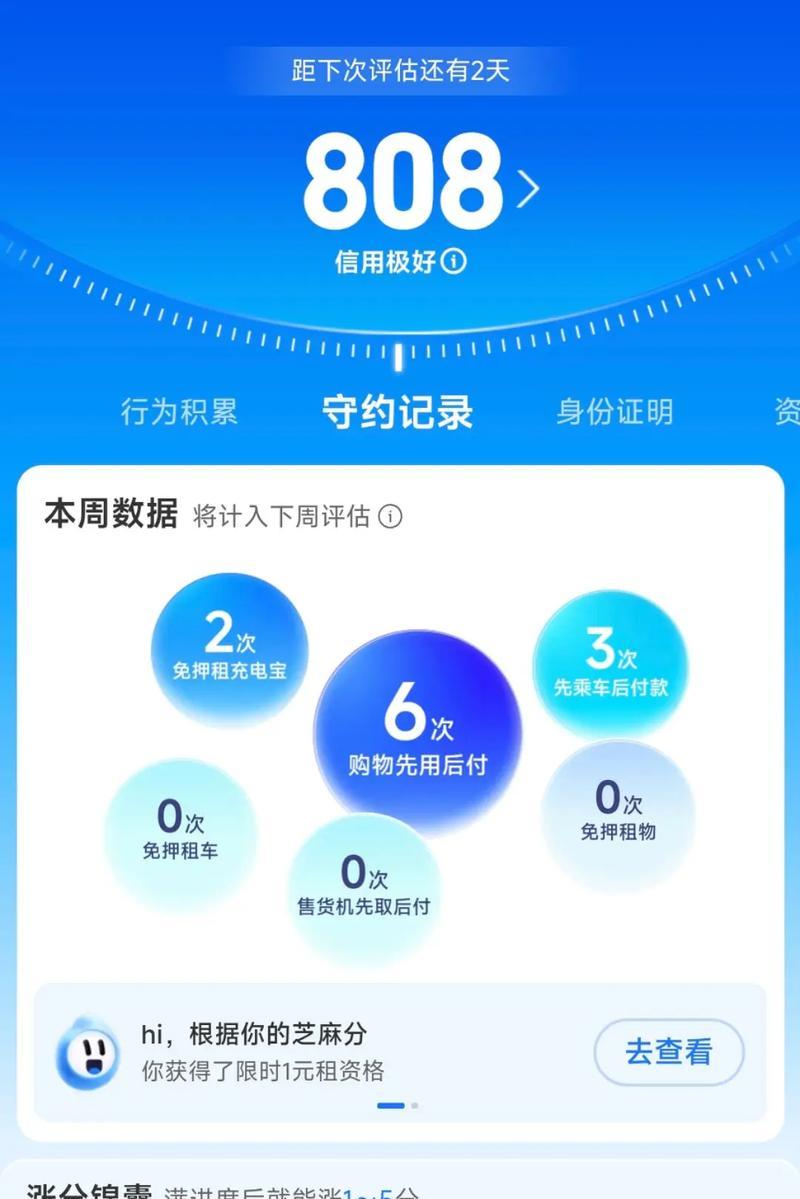
Task: Open the 免押租物 bubble
Action: click(x=618, y=813)
